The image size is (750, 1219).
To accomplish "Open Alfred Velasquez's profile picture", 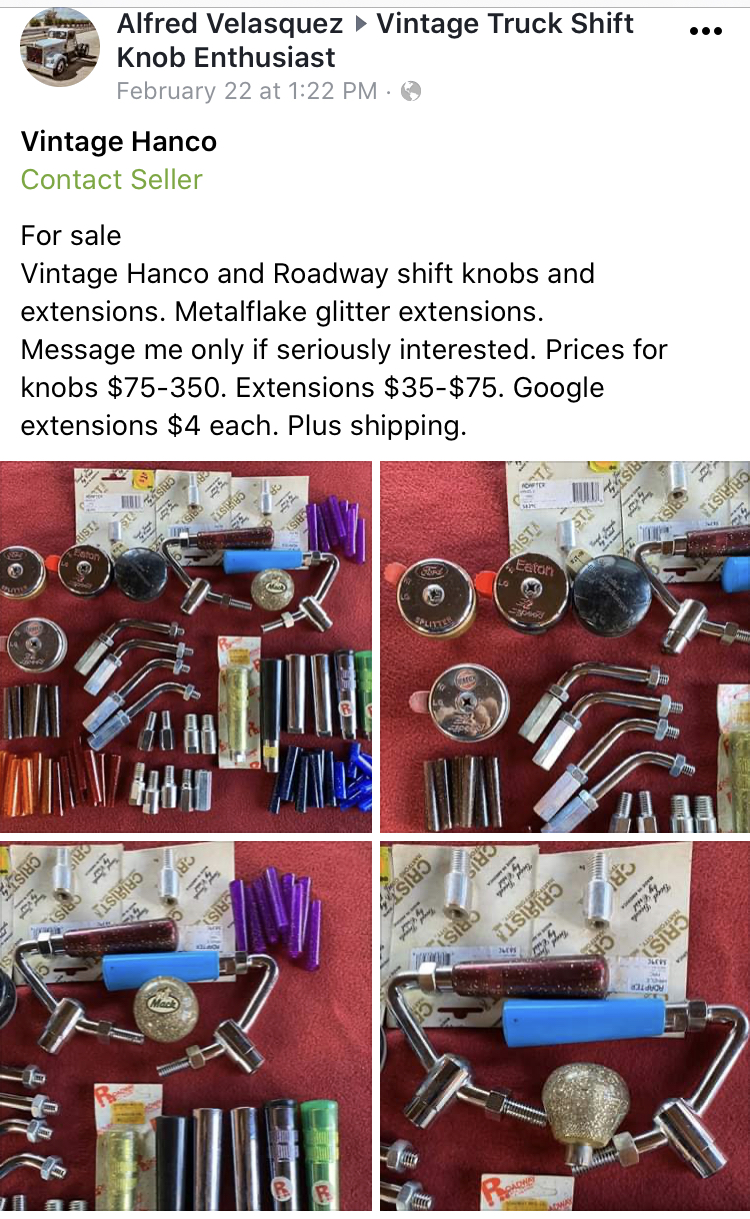I will pyautogui.click(x=59, y=47).
